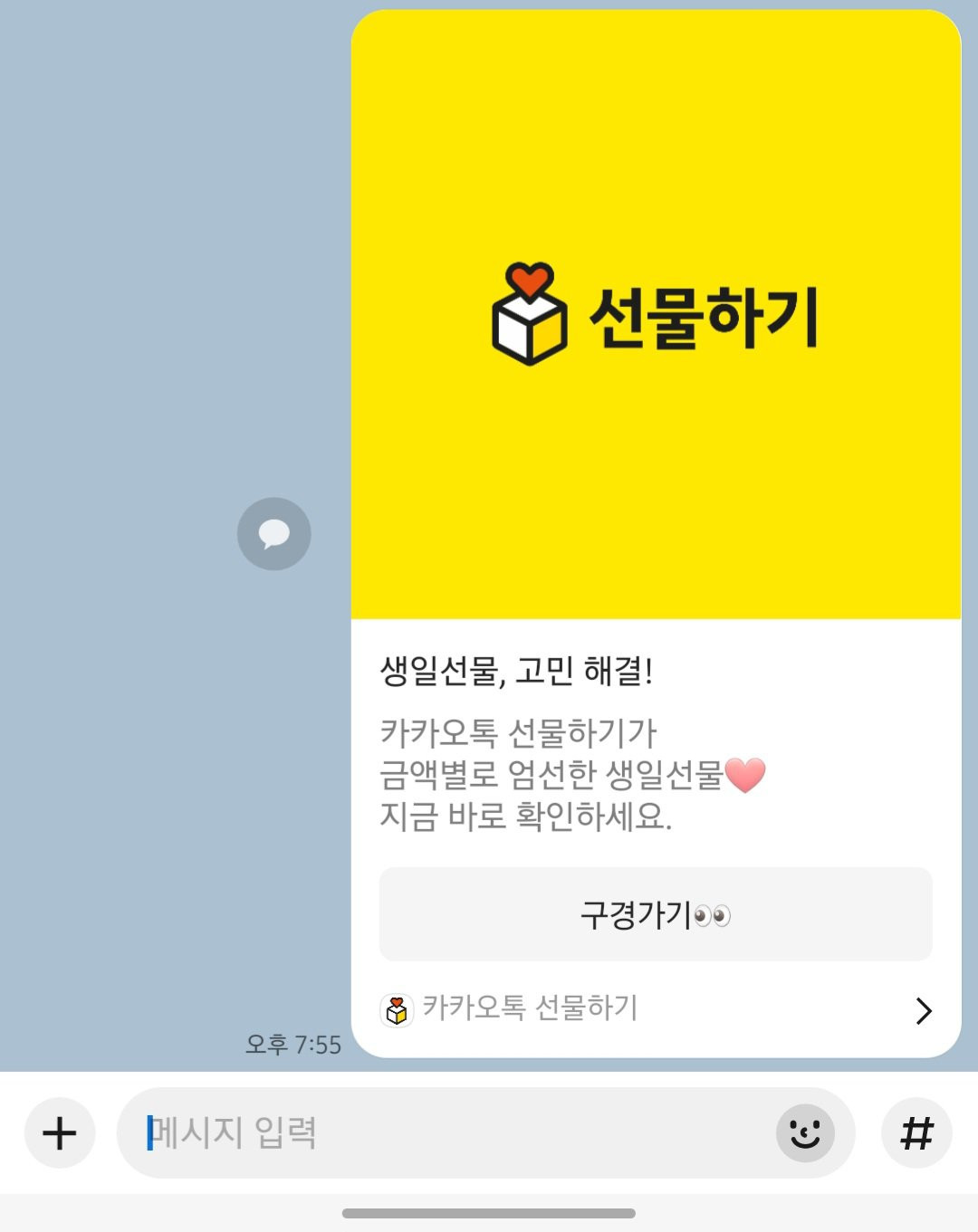Open the 카카오톡 선물하기 channel link
The width and height of the screenshot is (978, 1232).
(655, 1009)
